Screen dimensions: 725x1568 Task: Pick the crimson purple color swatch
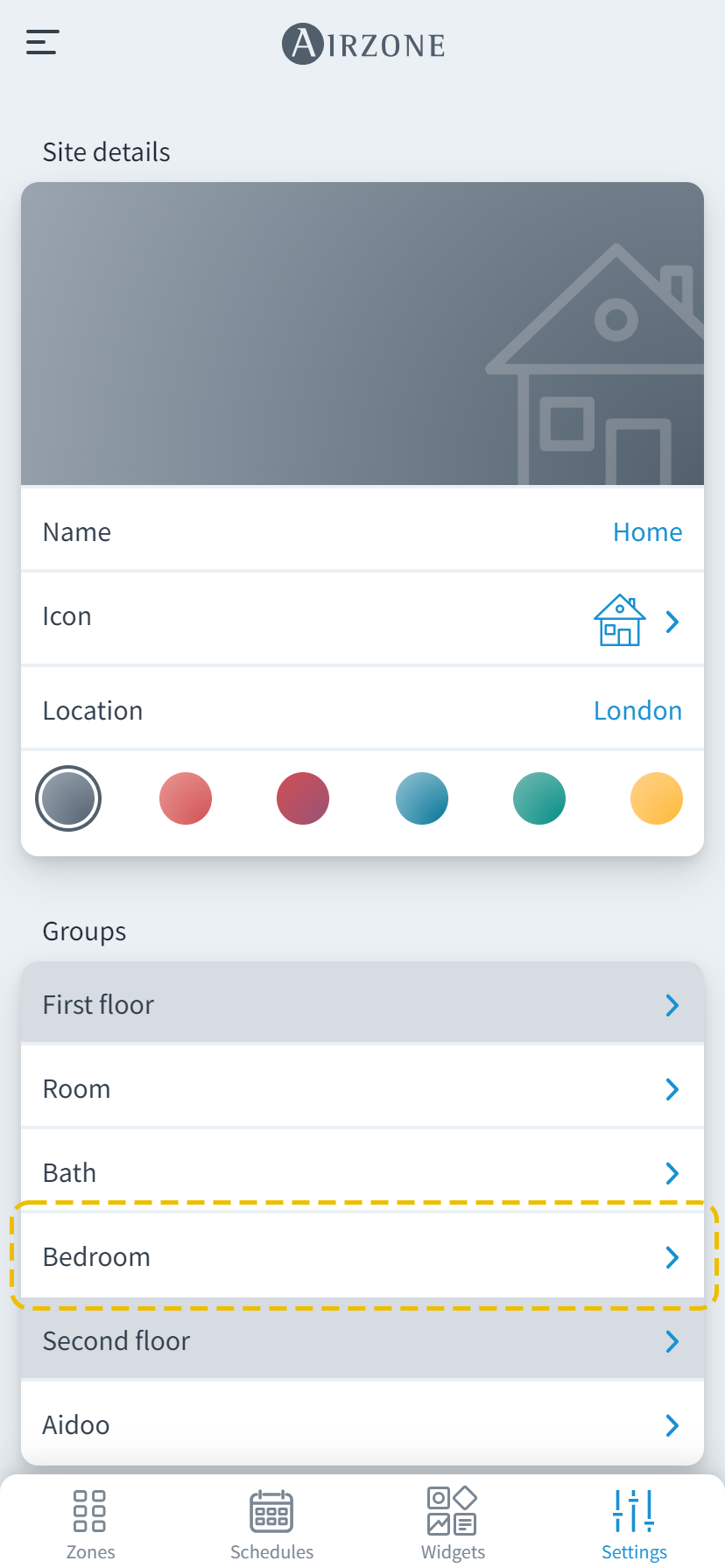[303, 798]
